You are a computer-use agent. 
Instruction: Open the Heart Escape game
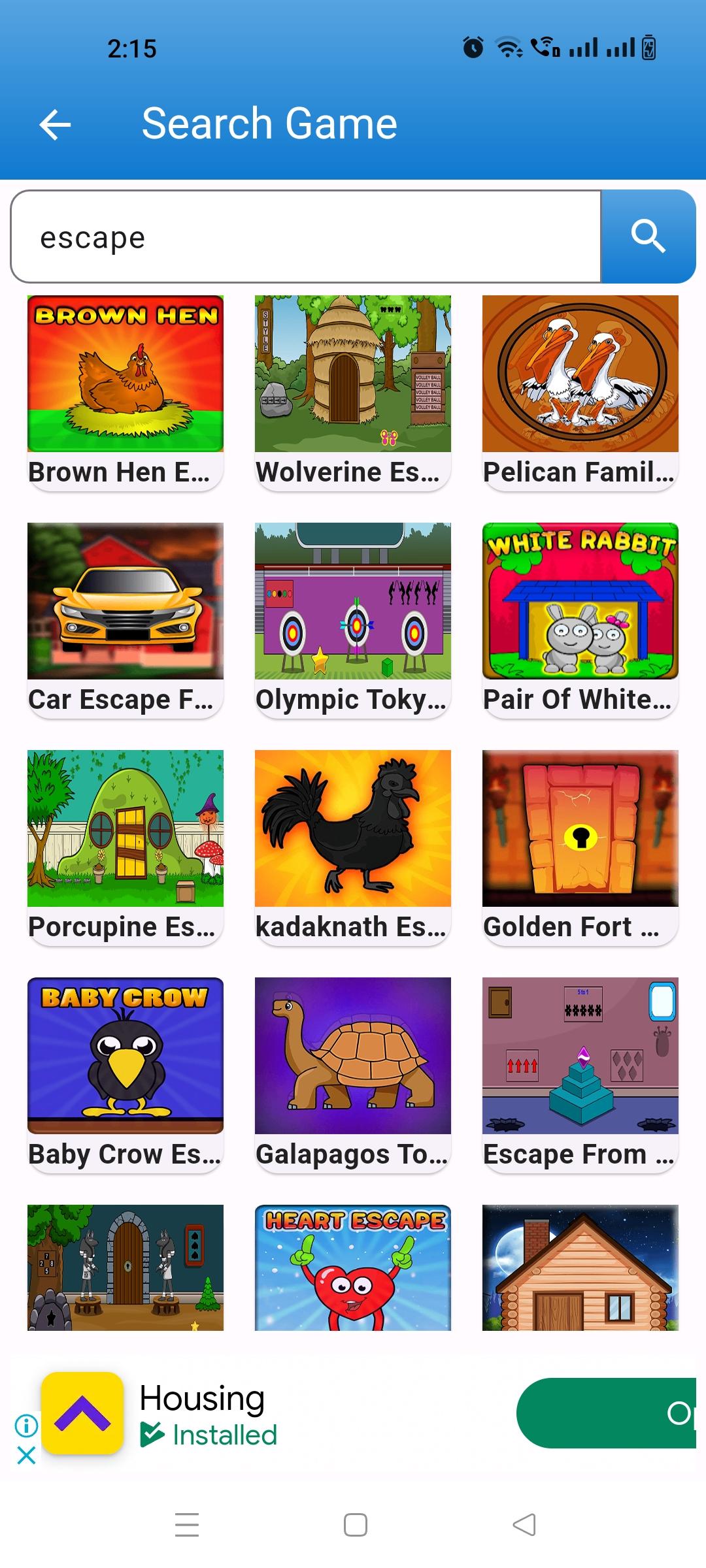[353, 1266]
